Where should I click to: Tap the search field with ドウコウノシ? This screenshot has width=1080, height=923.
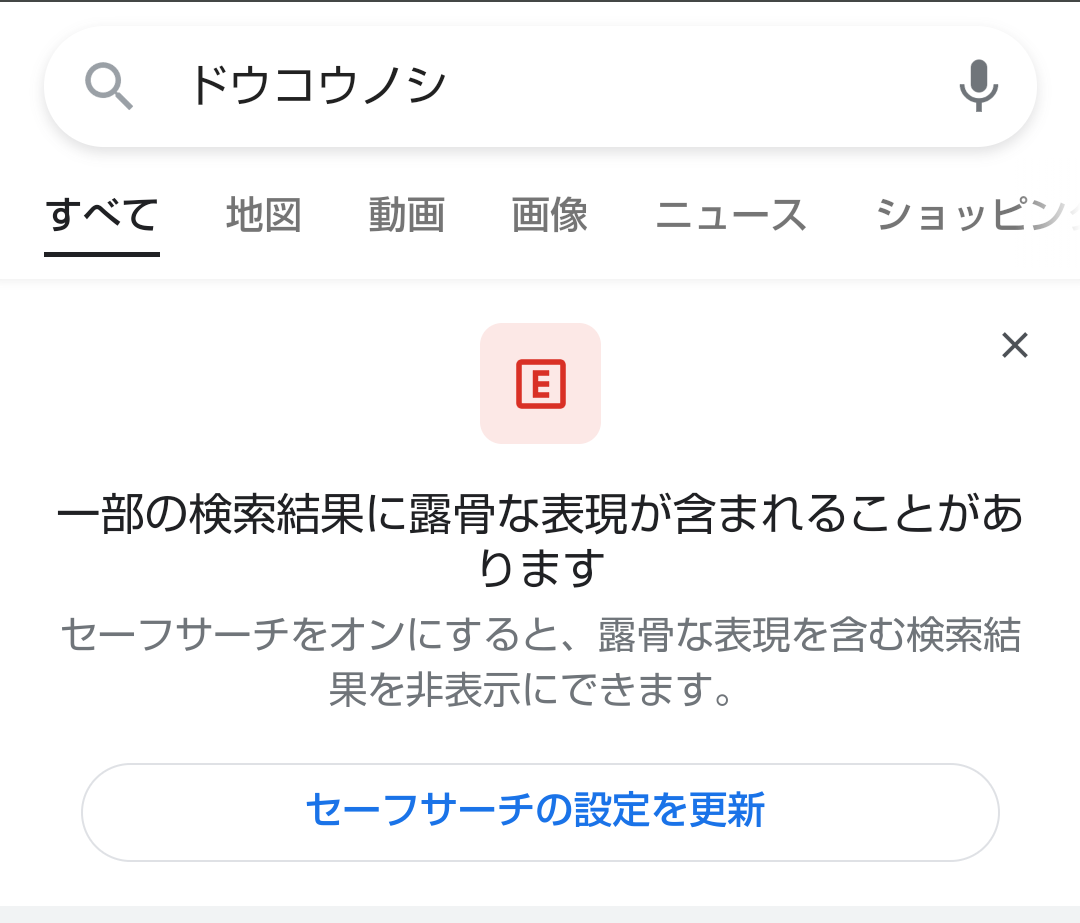540,86
